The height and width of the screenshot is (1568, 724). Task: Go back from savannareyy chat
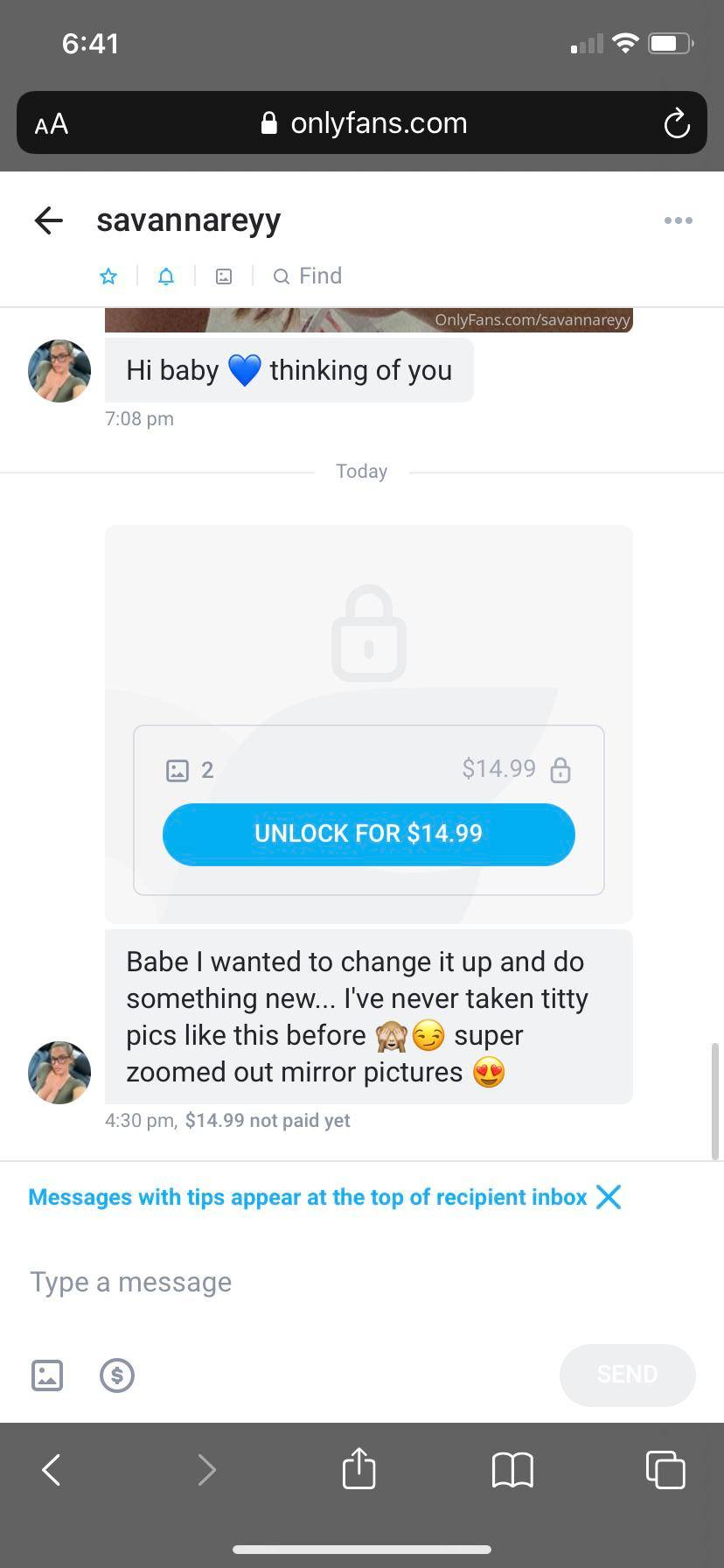click(x=49, y=220)
